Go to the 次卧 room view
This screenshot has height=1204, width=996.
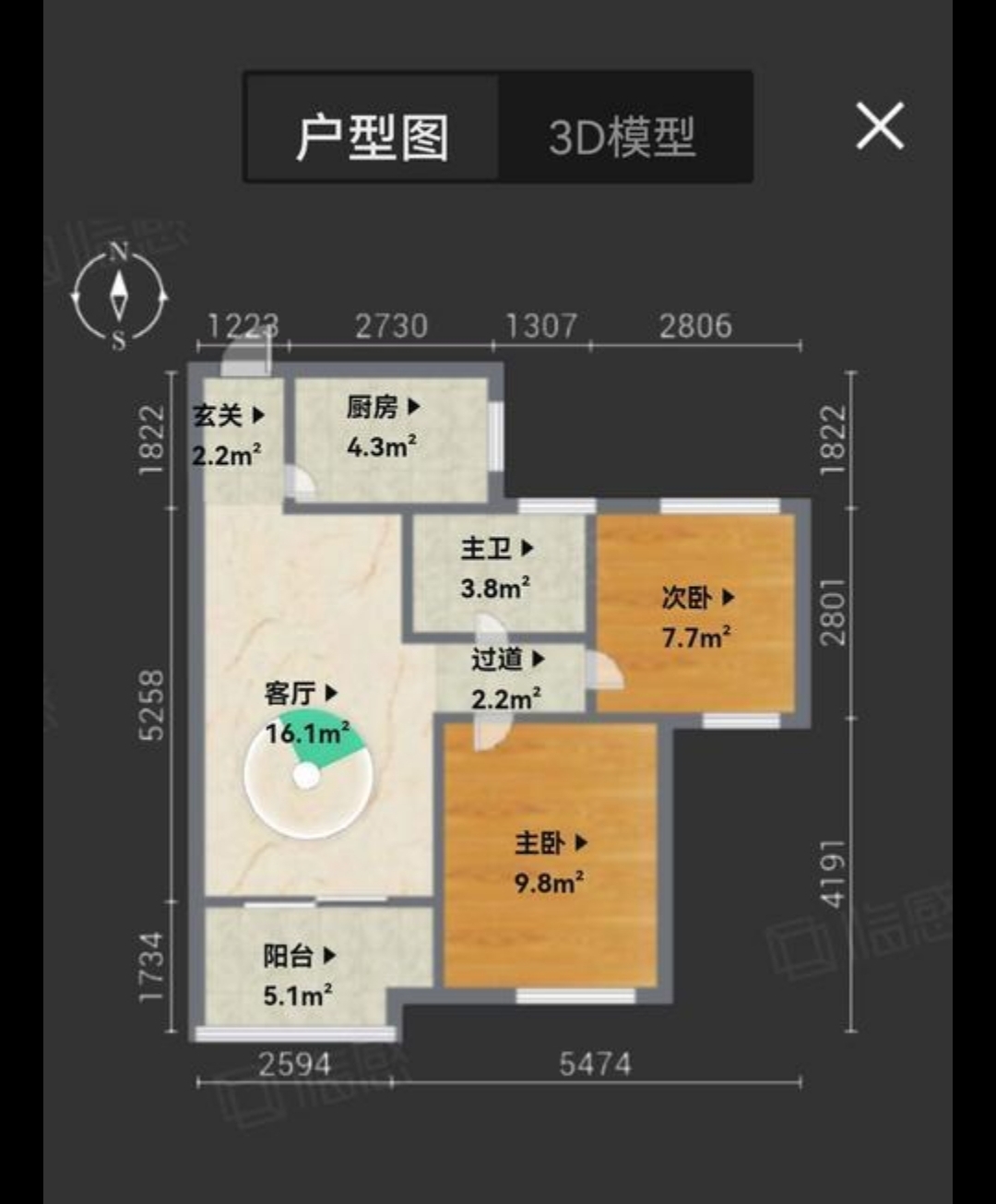(x=697, y=598)
